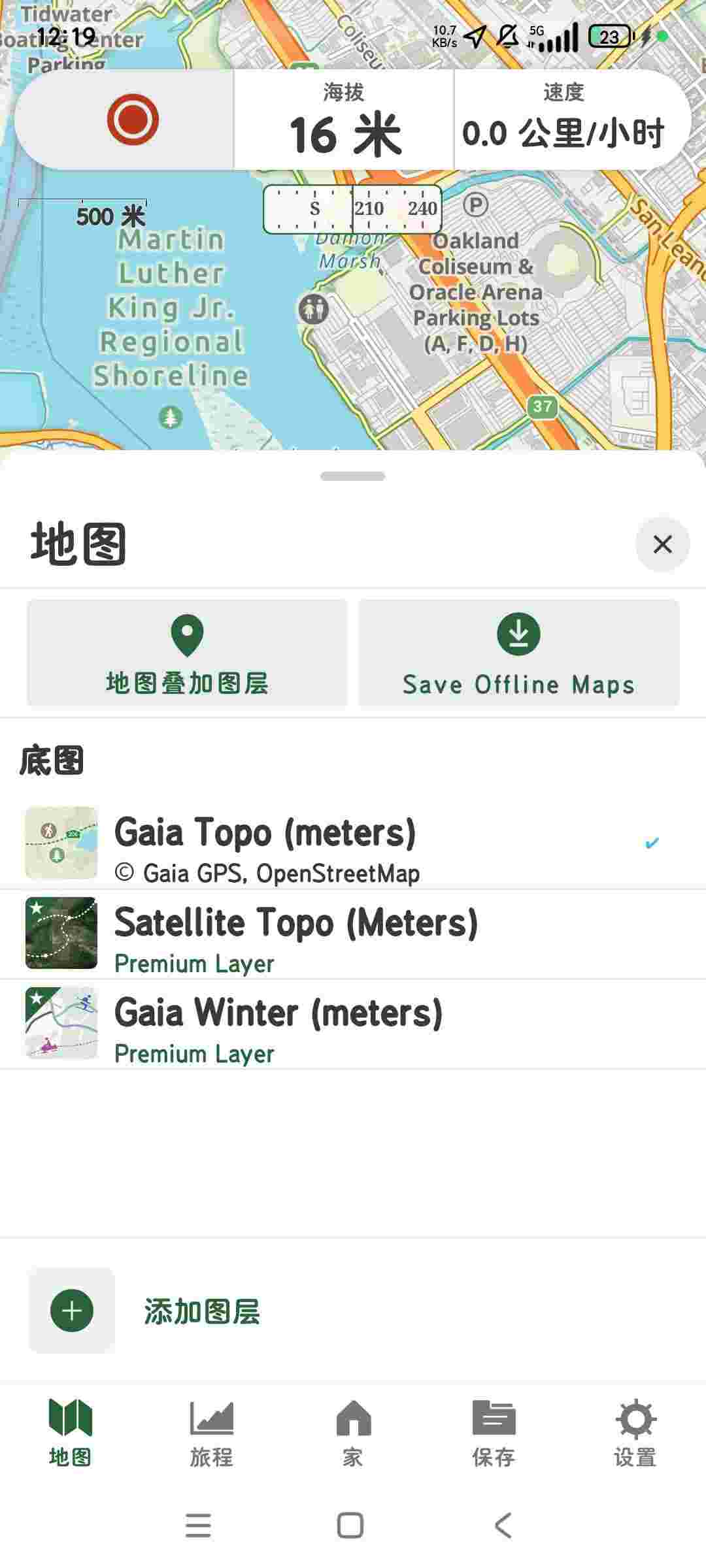Image resolution: width=706 pixels, height=1568 pixels.
Task: Open the 海拔 altitude panel
Action: pyautogui.click(x=344, y=120)
